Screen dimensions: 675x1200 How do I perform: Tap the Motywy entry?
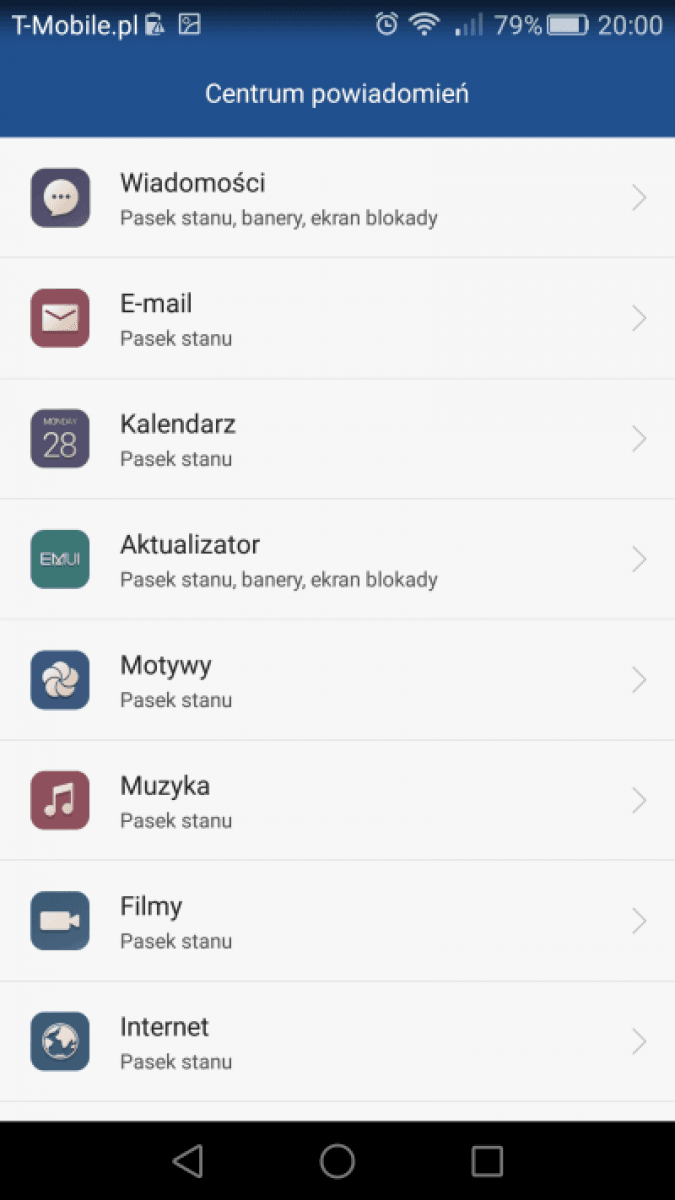(x=337, y=680)
